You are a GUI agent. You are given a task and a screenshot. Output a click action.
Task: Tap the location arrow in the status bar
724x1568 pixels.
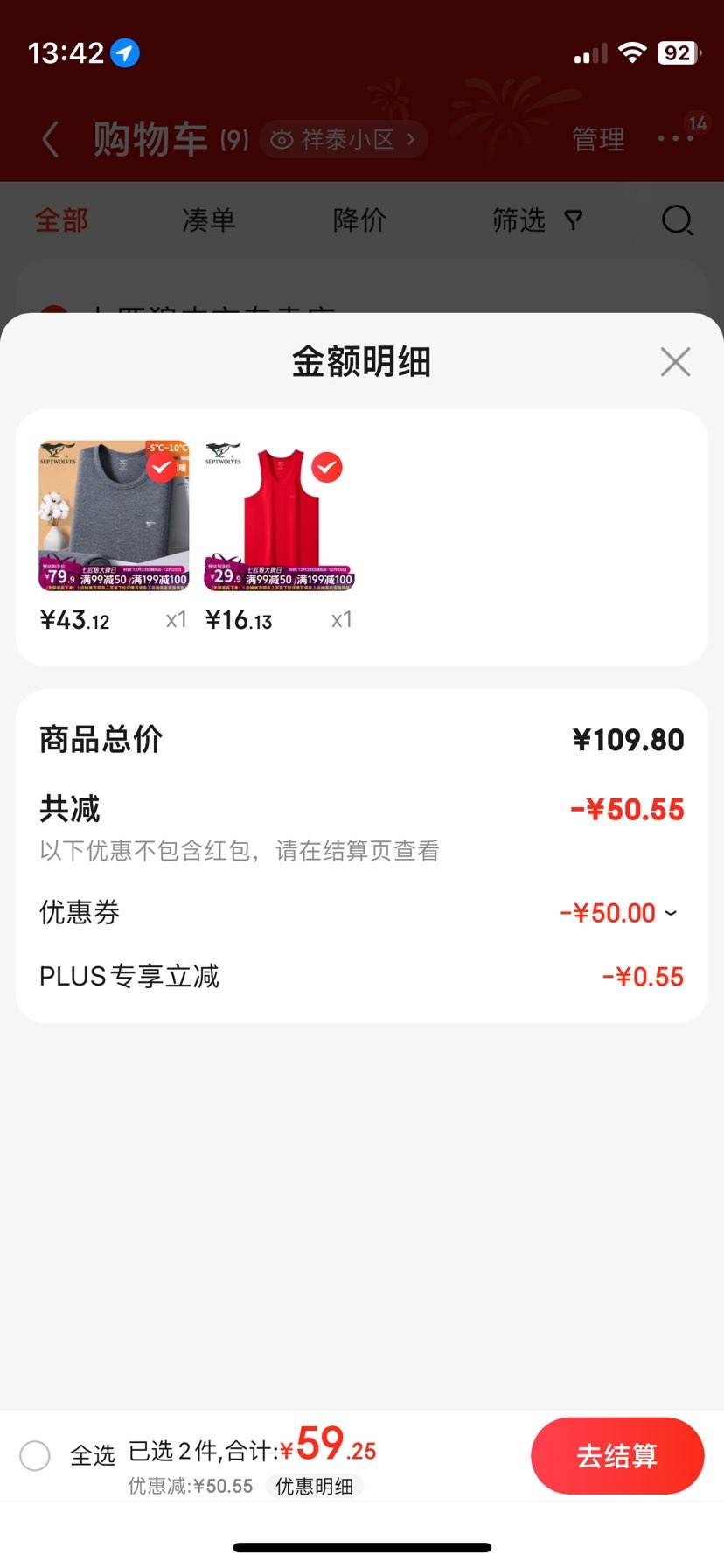tap(125, 53)
